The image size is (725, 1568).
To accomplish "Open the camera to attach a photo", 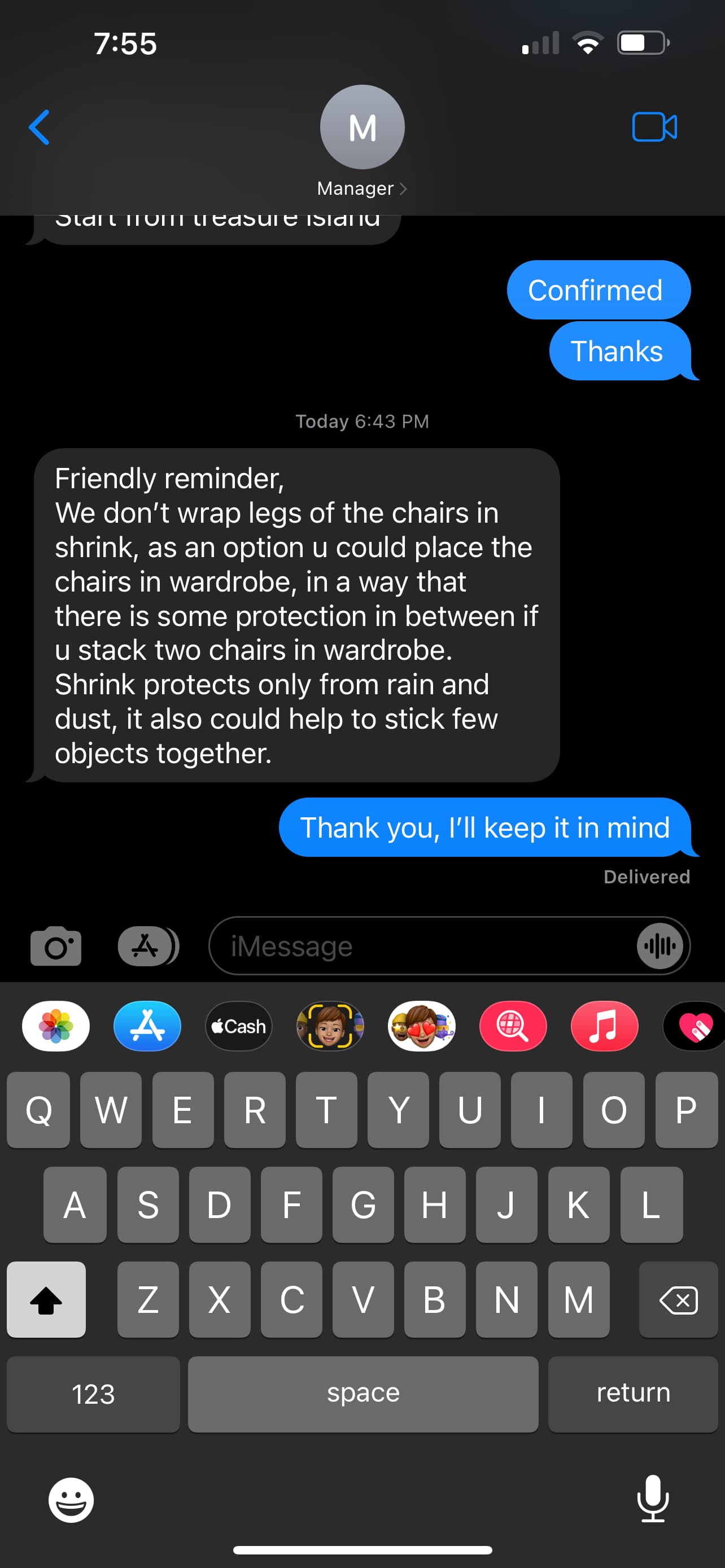I will (56, 946).
